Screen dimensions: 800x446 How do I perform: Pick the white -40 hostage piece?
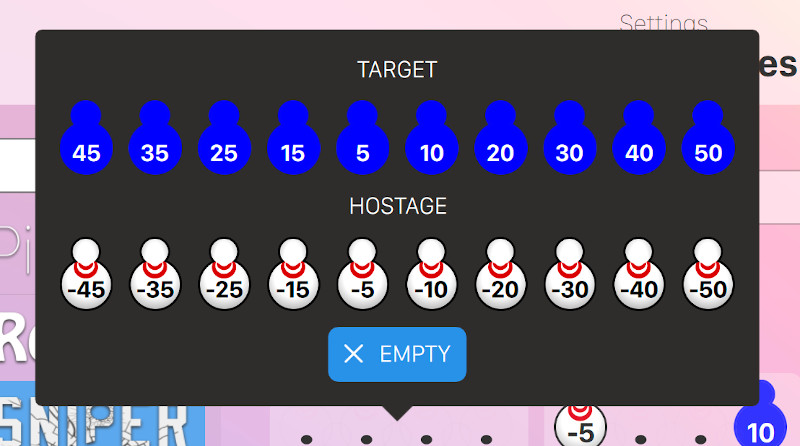(639, 279)
